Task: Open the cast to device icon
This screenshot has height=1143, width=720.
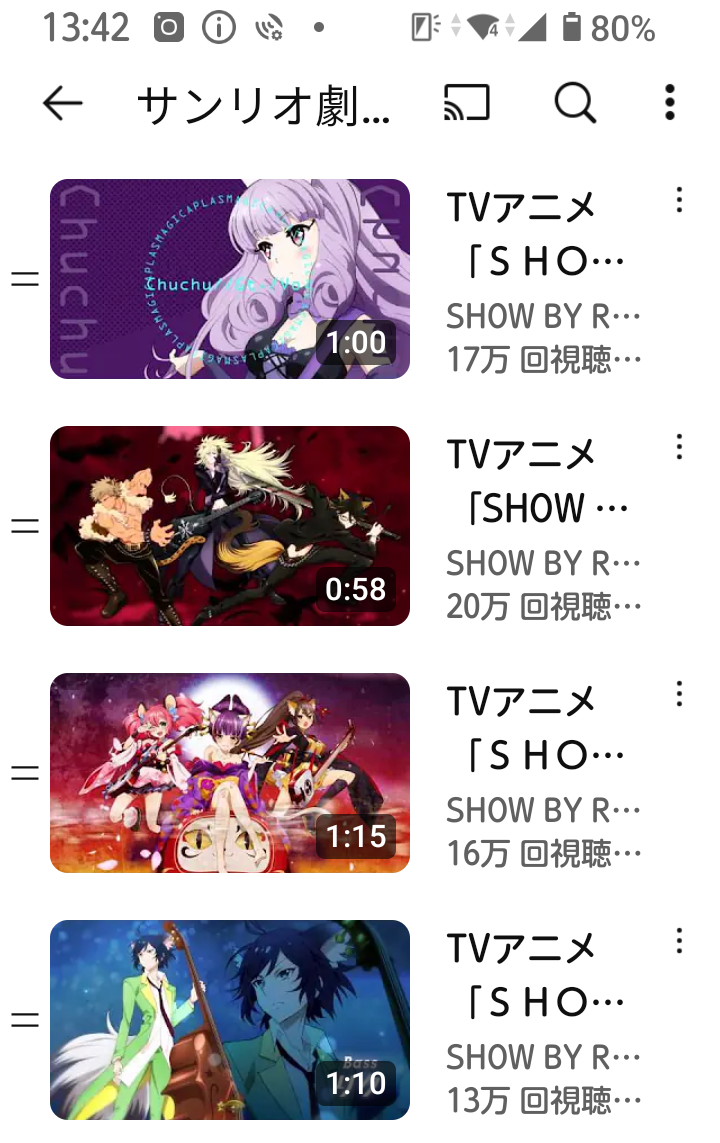Action: coord(467,103)
